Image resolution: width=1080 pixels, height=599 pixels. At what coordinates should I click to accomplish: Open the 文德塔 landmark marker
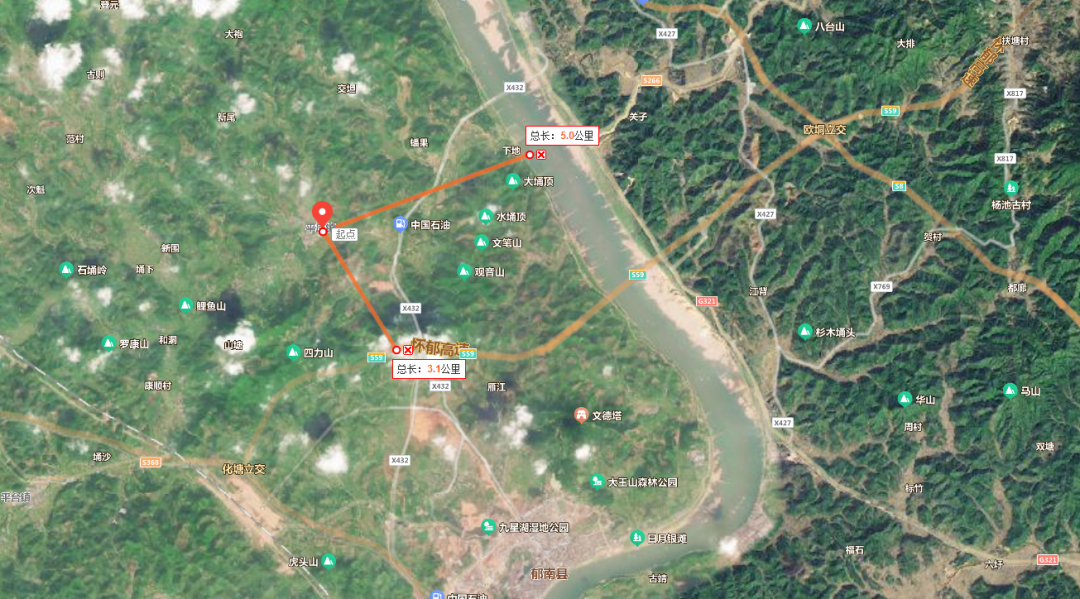tap(581, 414)
